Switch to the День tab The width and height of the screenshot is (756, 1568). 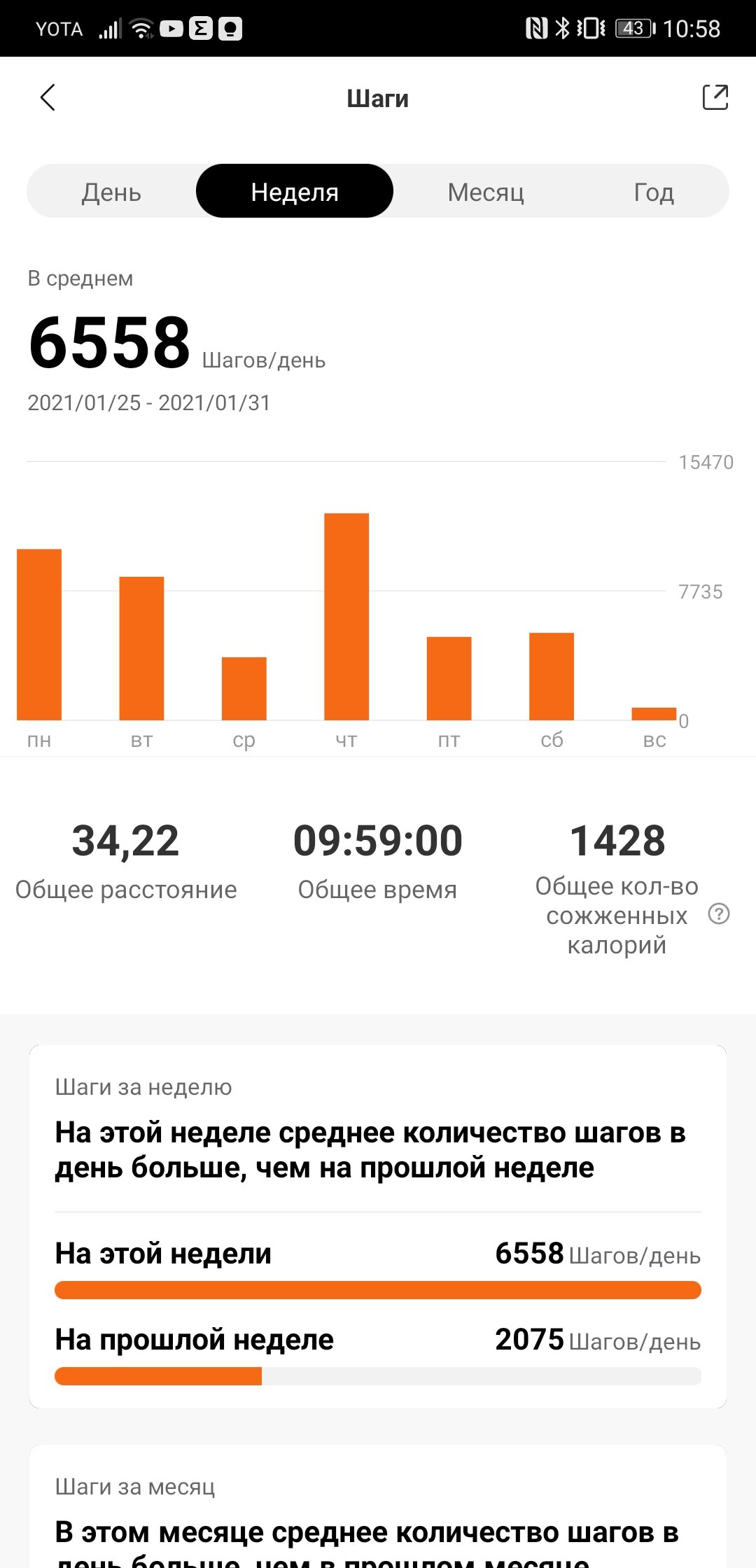tap(111, 191)
